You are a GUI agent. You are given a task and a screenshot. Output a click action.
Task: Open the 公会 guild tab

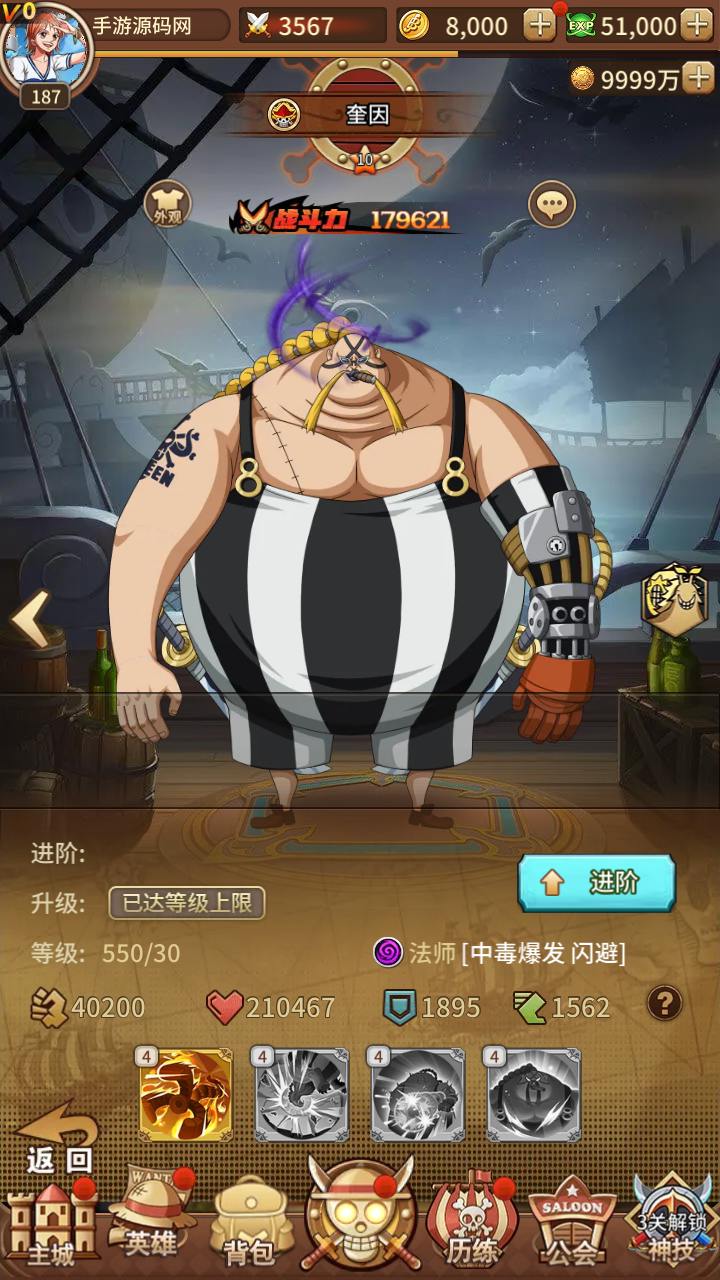click(x=572, y=1225)
